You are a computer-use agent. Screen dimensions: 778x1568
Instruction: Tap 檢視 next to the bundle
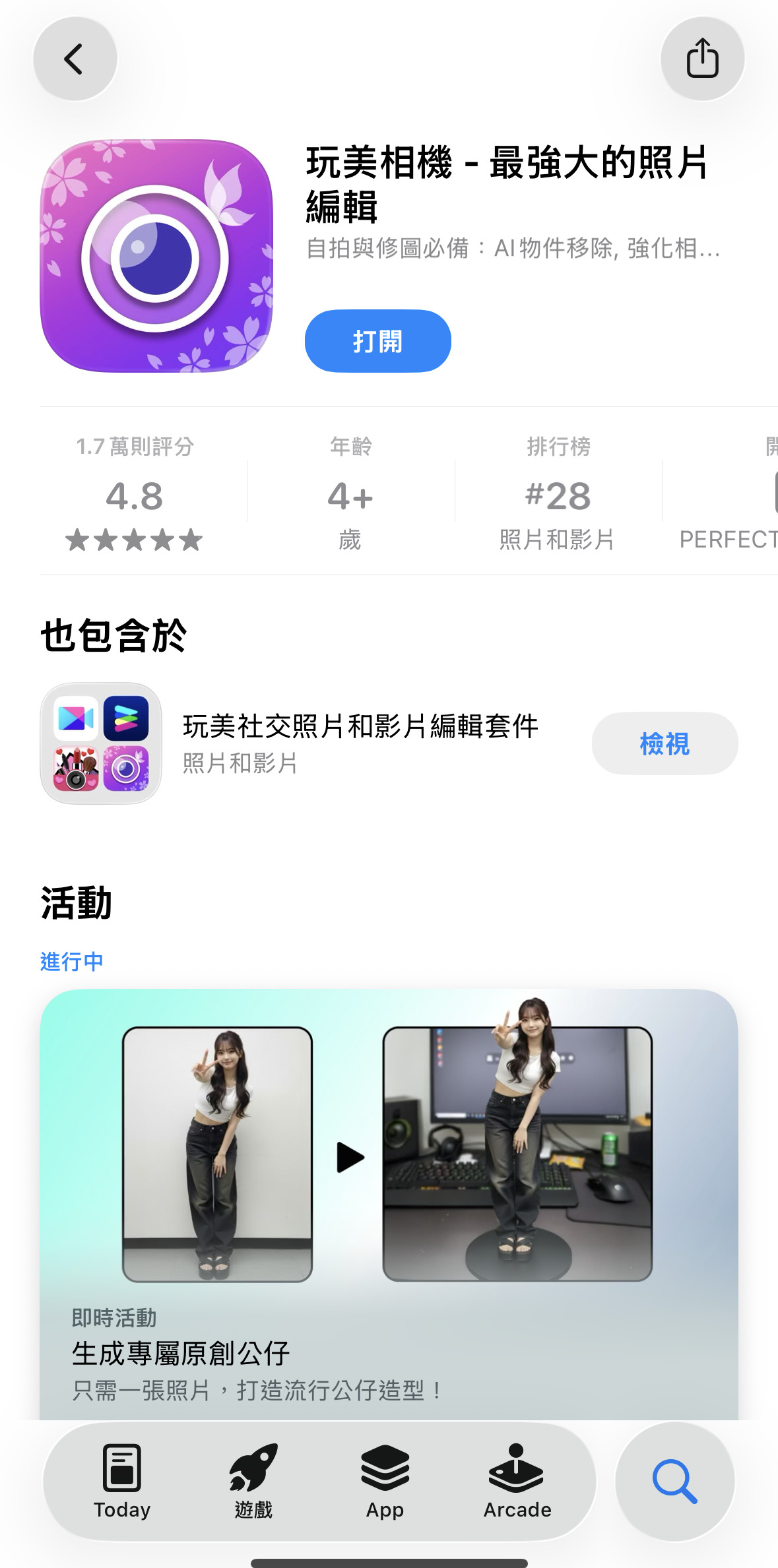click(663, 744)
